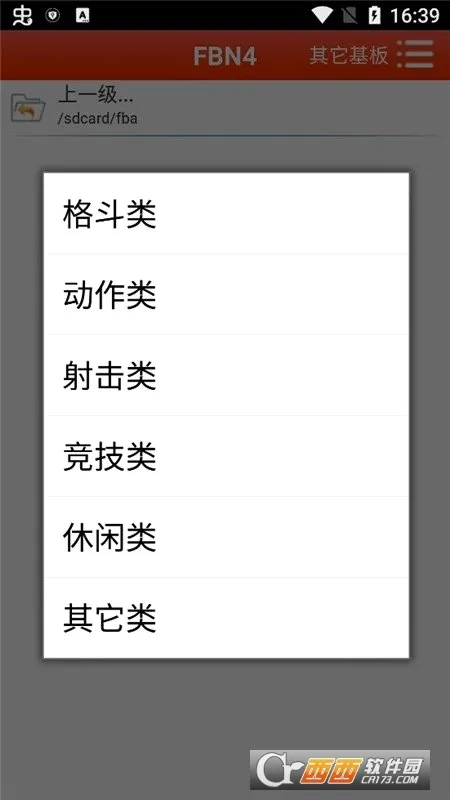The height and width of the screenshot is (800, 450).
Task: Choose the 其它类 option
Action: click(226, 618)
